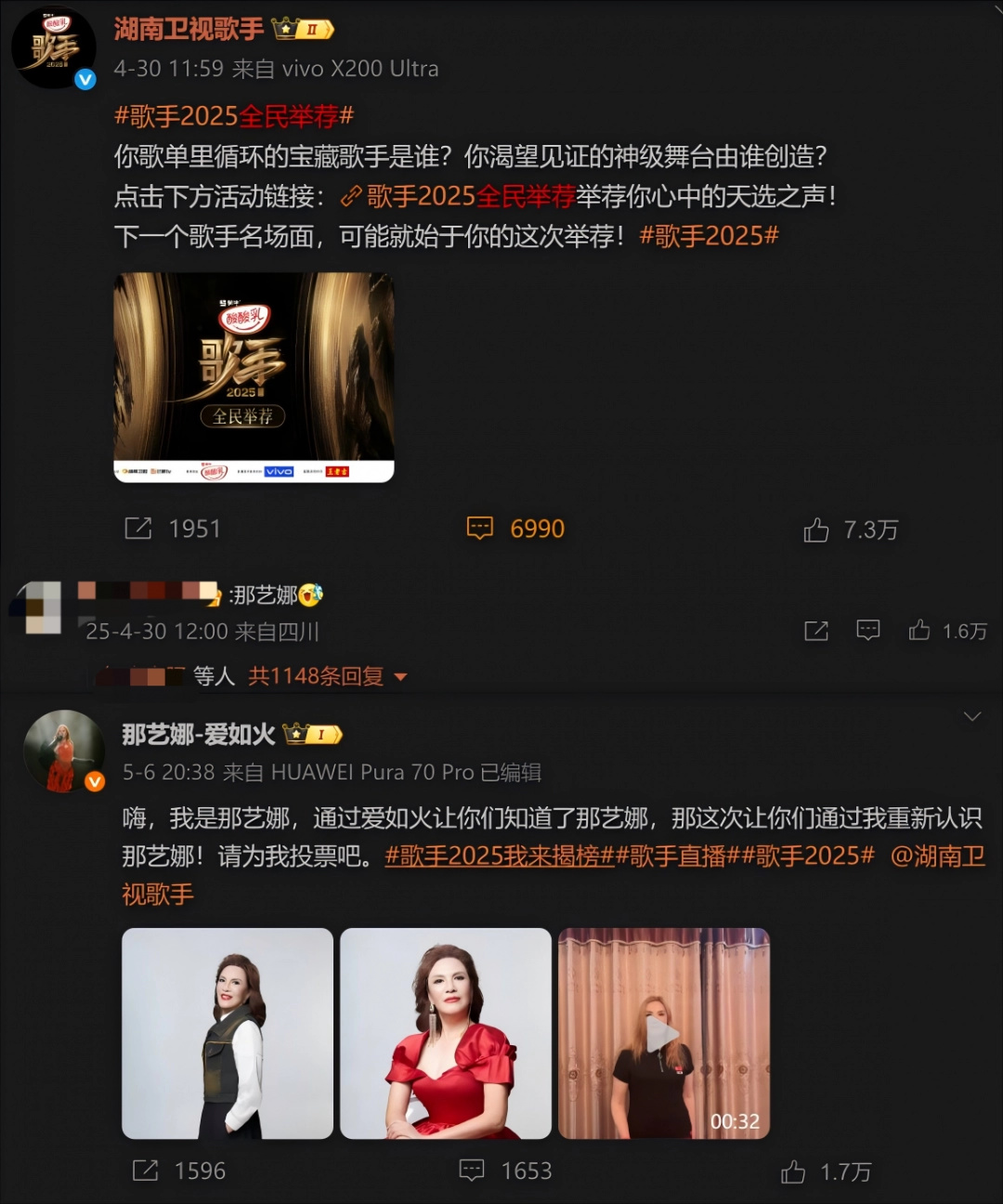Share the 那艺娜 comment from 四川
This screenshot has height=1204, width=1003.
click(815, 632)
